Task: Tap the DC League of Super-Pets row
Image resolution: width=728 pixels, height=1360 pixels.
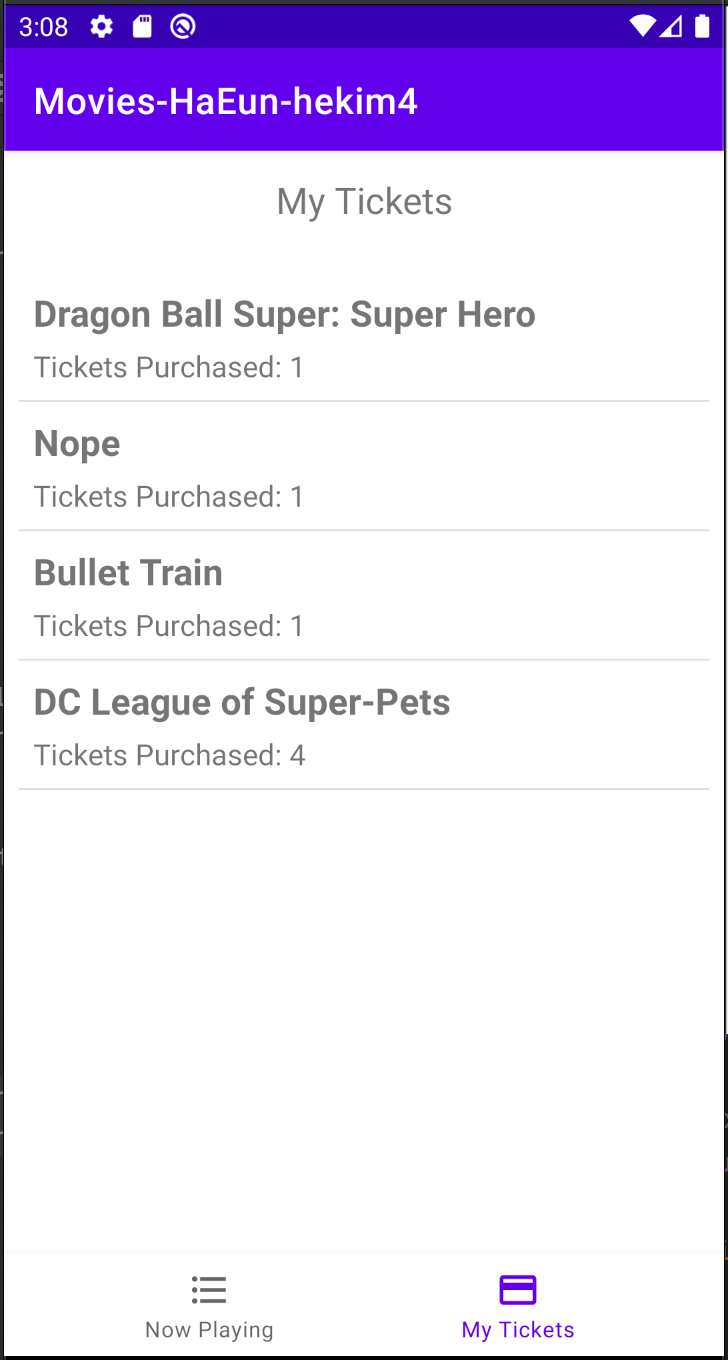Action: (364, 726)
